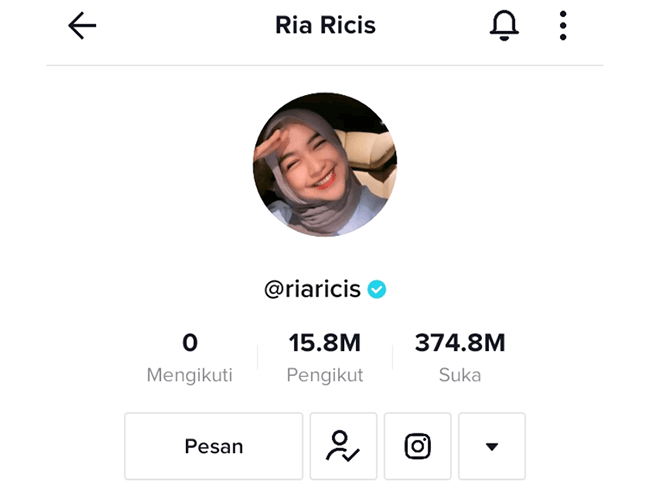The height and width of the screenshot is (491, 650).
Task: Open the notifications bell
Action: point(504,26)
